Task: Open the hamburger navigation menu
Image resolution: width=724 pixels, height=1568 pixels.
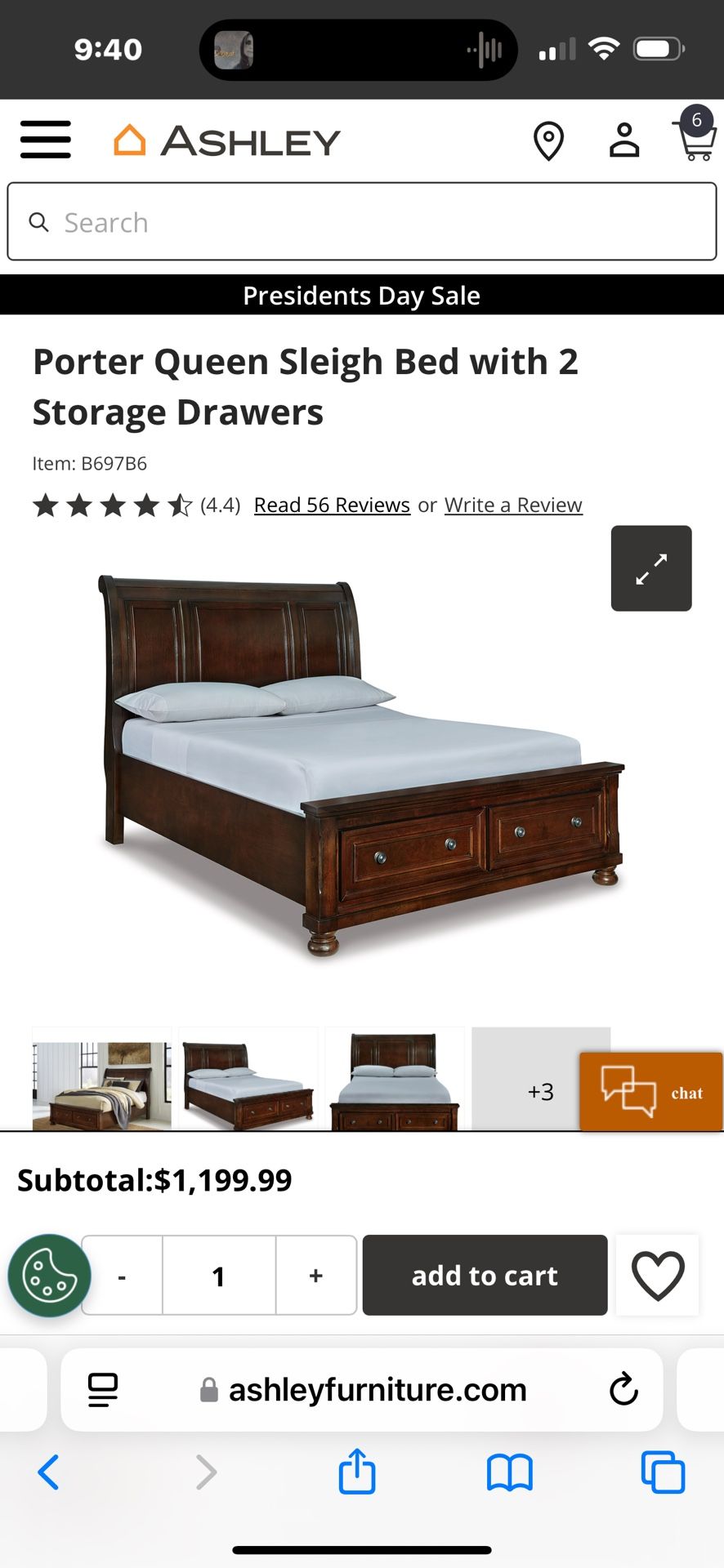Action: coord(45,140)
